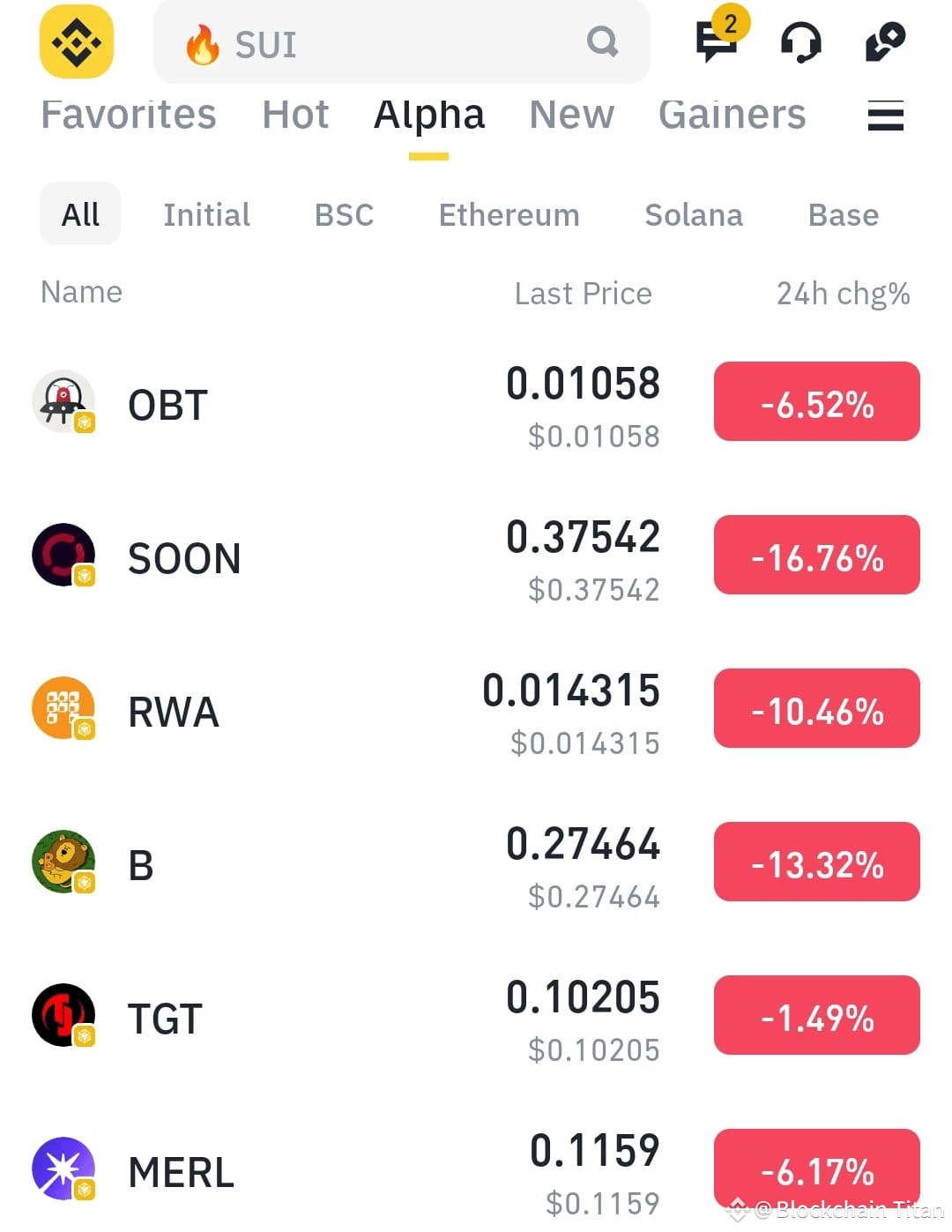Image resolution: width=952 pixels, height=1232 pixels.
Task: Click the -1.49% change button for TGT
Action: point(816,1015)
